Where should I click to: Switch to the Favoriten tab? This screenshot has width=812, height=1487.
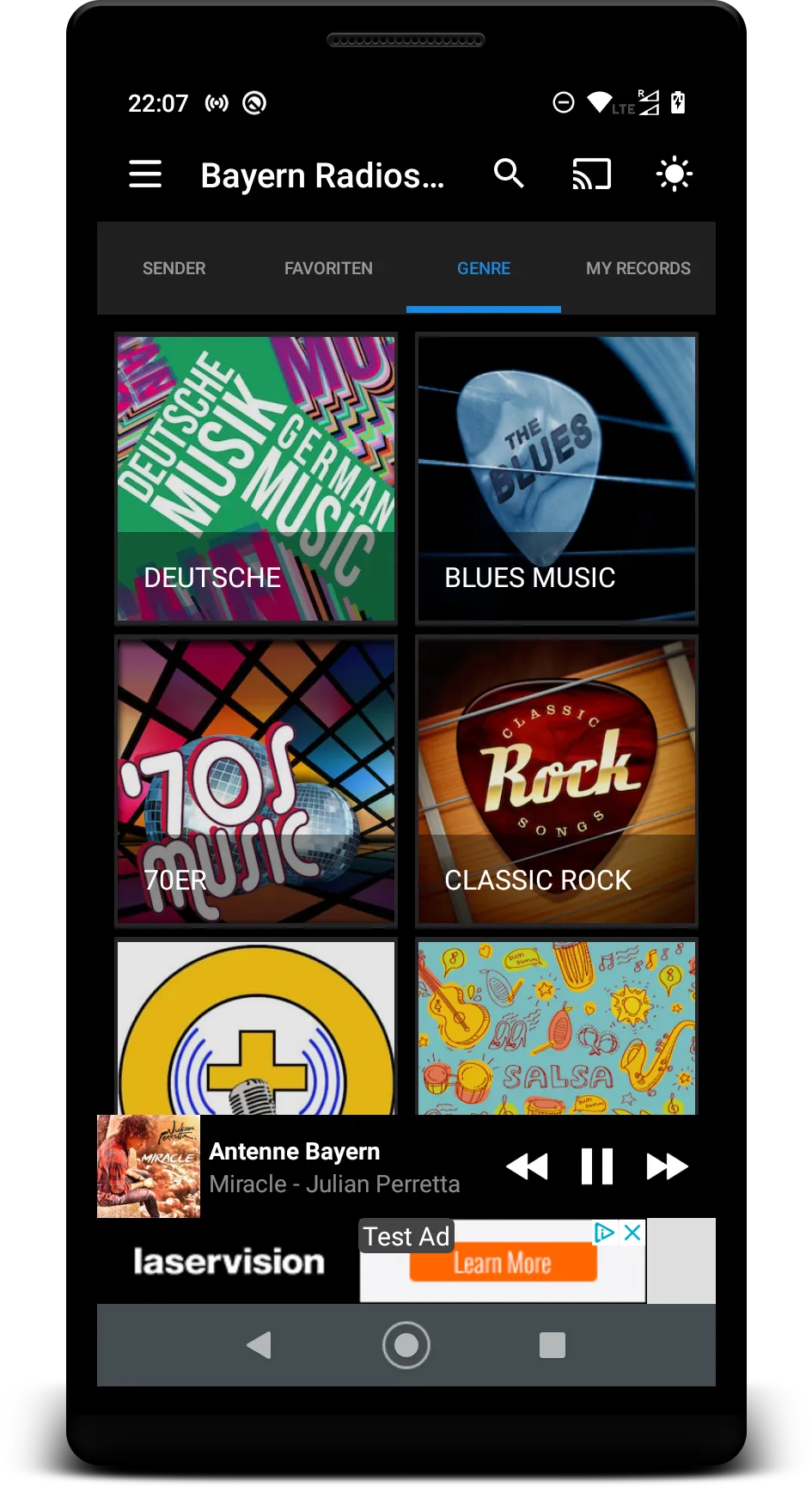(x=329, y=268)
